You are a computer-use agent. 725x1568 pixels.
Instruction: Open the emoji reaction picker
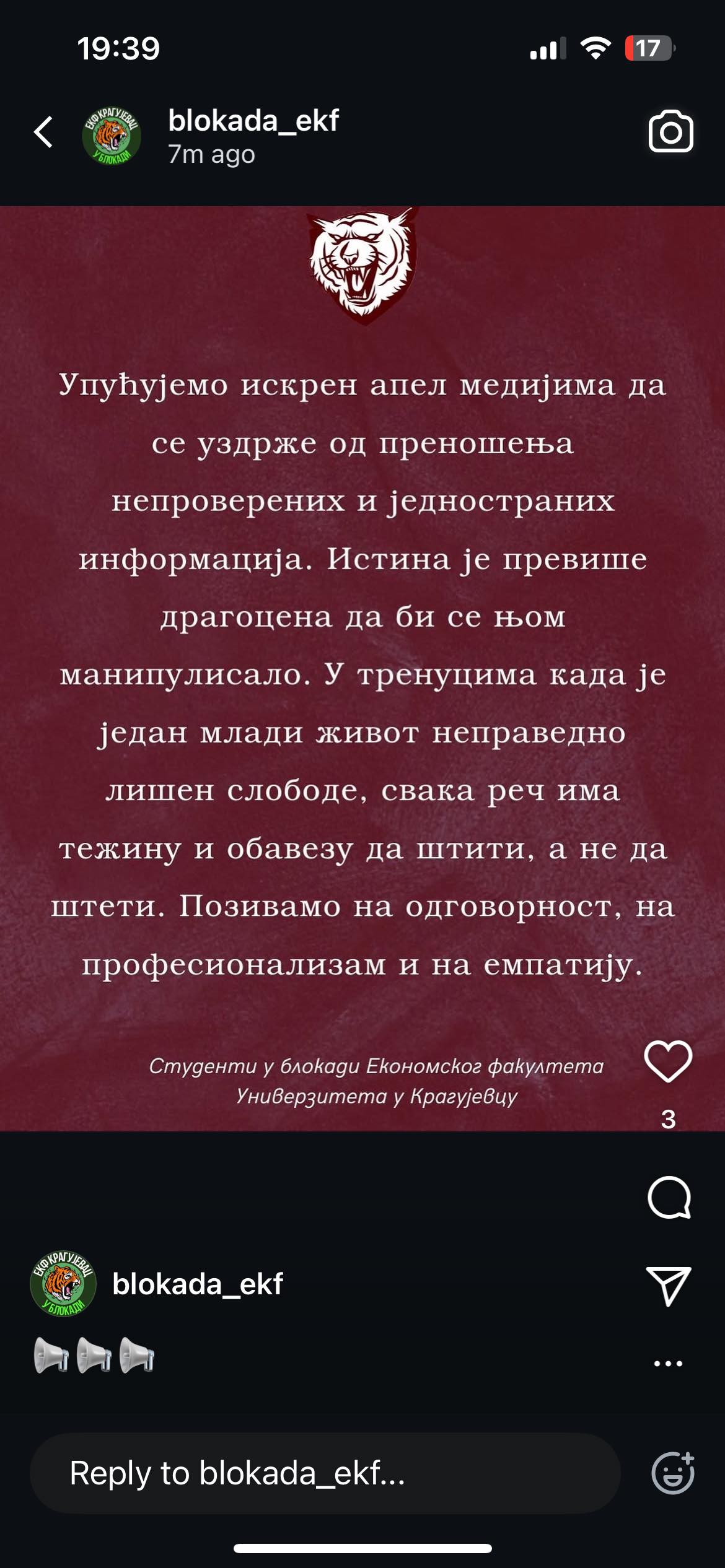pyautogui.click(x=673, y=1473)
